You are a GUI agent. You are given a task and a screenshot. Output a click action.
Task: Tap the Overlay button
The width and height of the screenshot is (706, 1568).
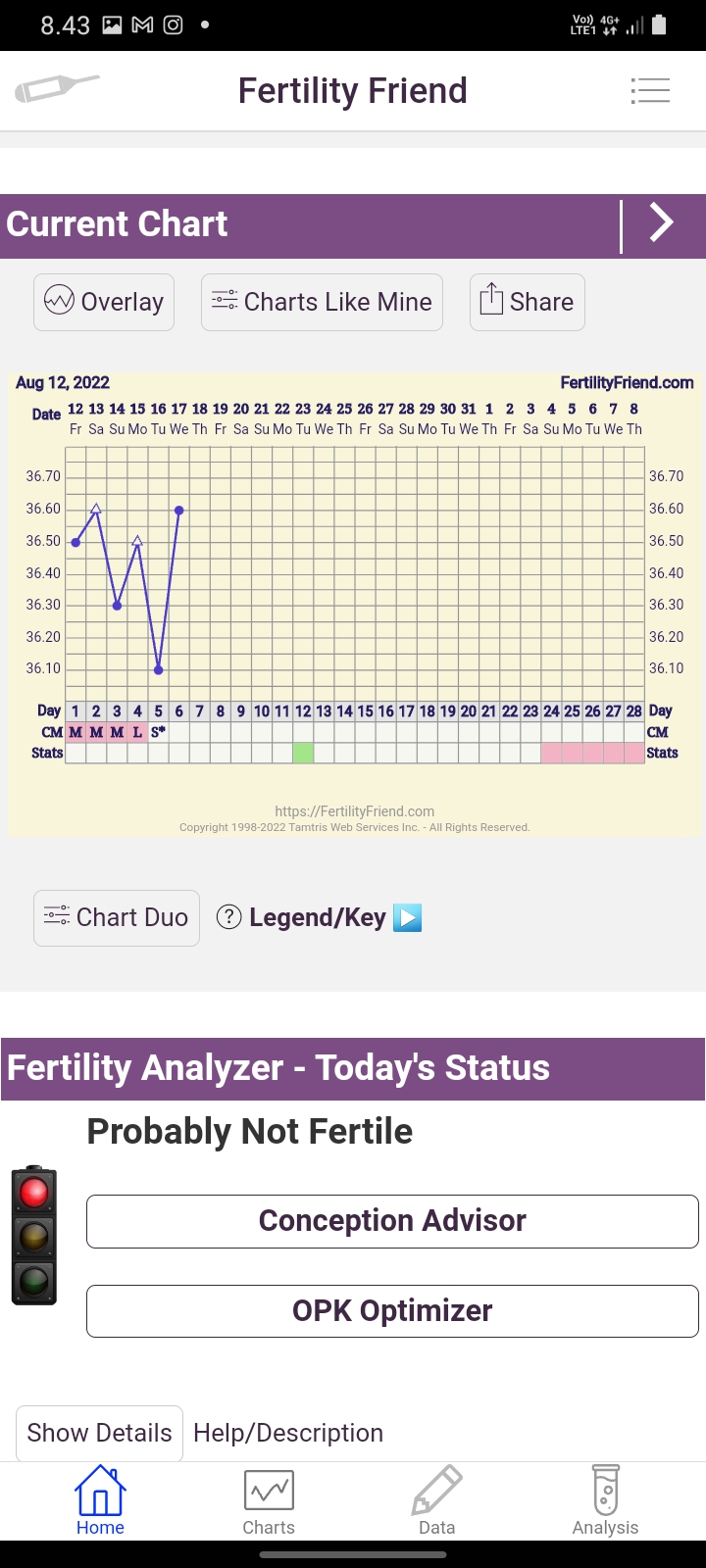[x=104, y=302]
